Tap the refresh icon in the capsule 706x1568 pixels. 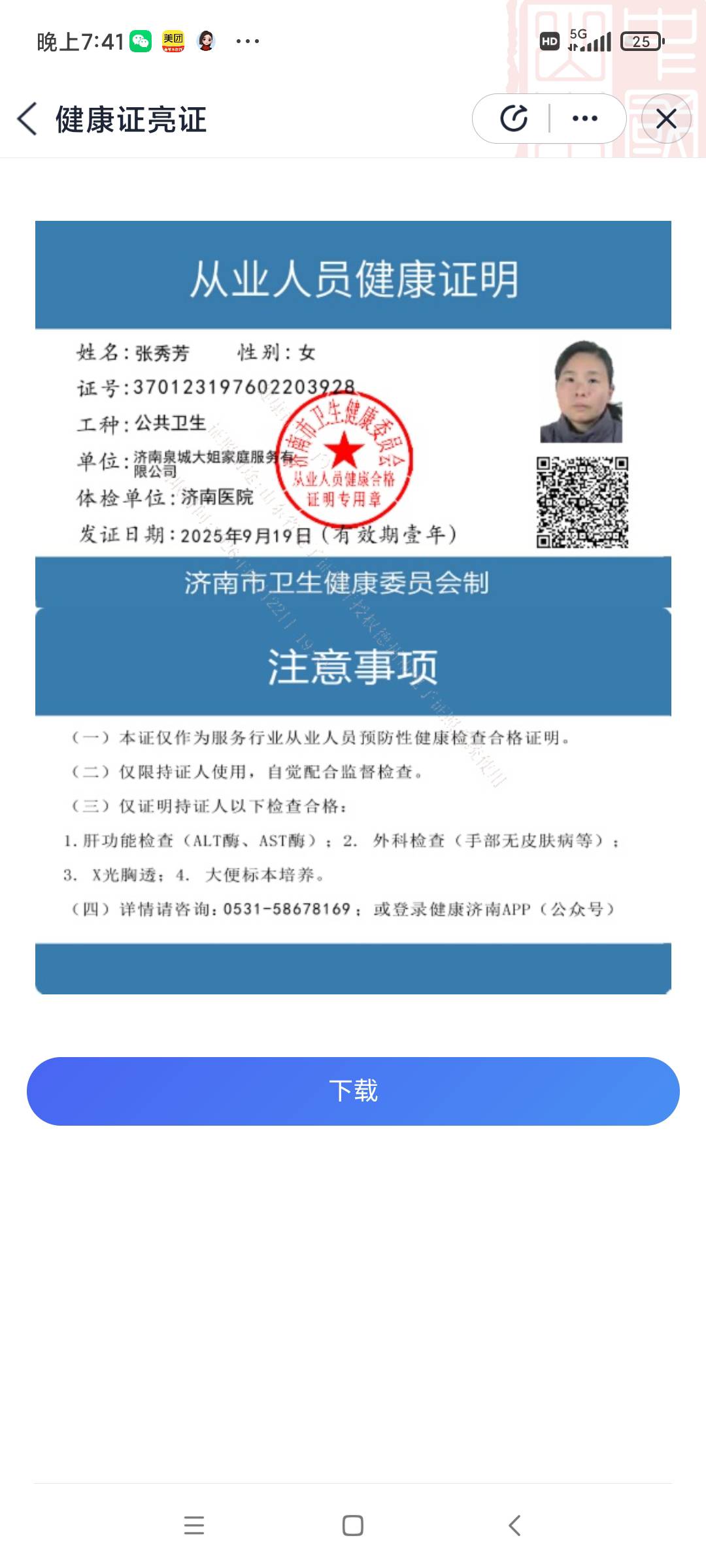(514, 118)
